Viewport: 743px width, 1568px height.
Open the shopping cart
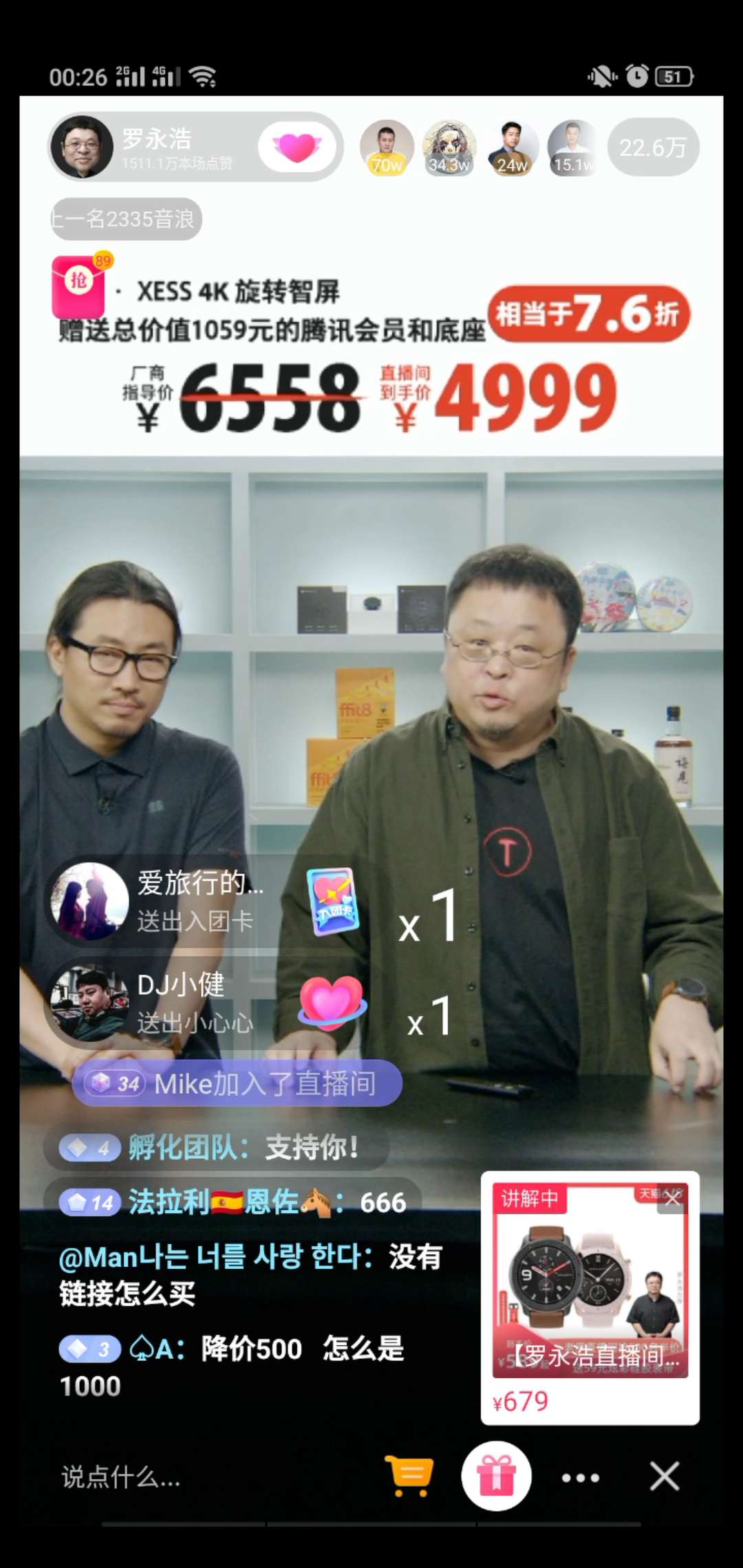point(409,1475)
